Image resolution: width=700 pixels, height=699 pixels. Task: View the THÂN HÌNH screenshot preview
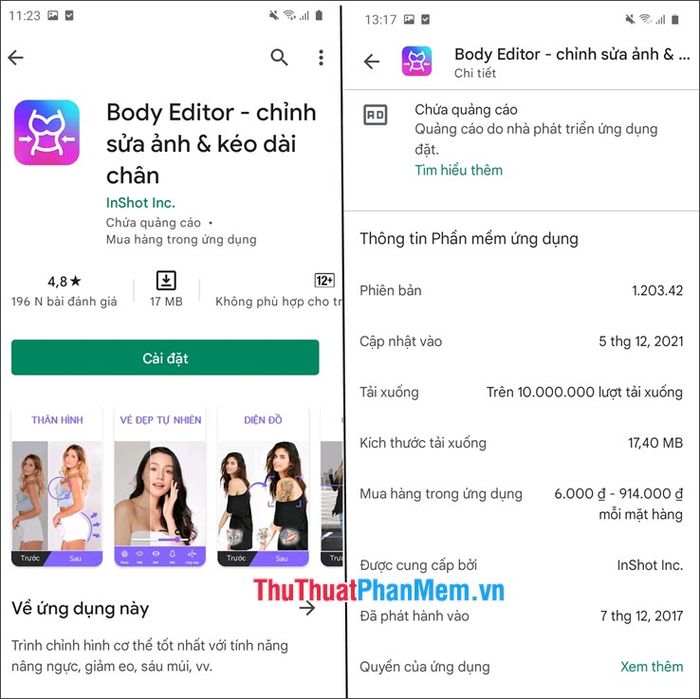click(x=57, y=487)
